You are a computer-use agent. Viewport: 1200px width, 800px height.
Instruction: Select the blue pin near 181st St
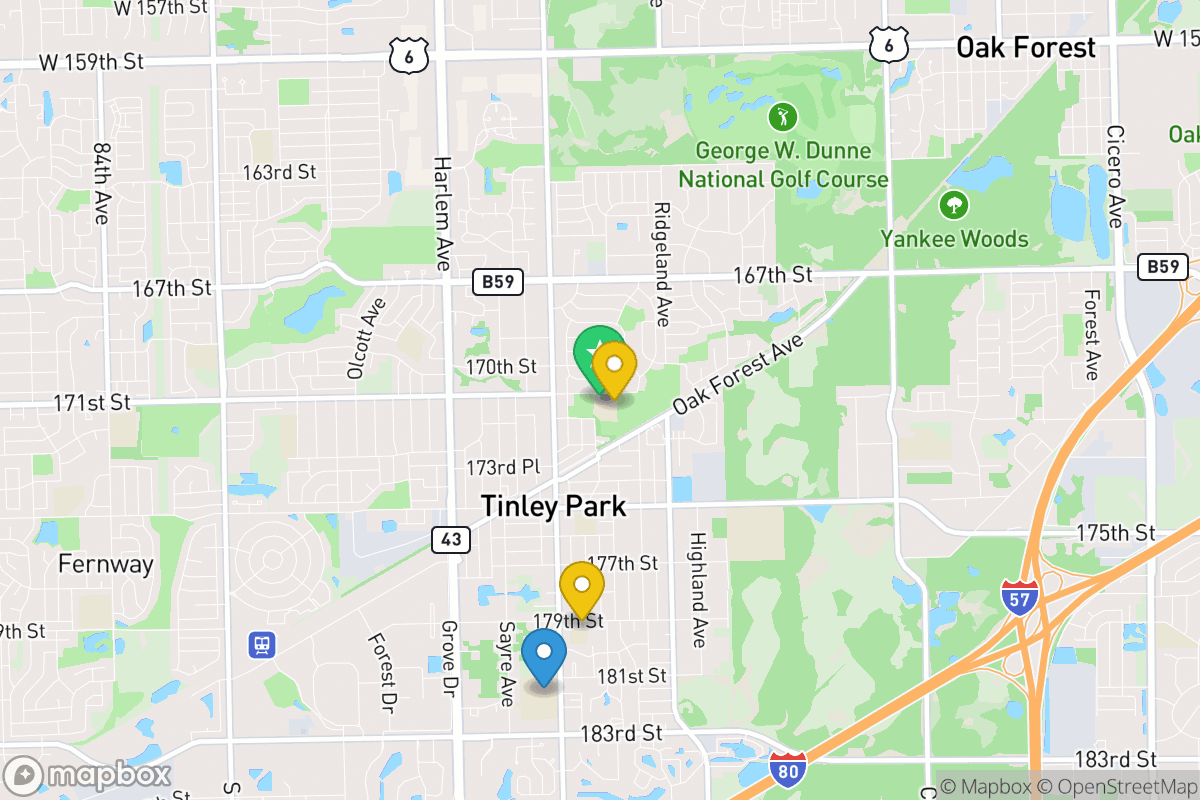tap(544, 654)
